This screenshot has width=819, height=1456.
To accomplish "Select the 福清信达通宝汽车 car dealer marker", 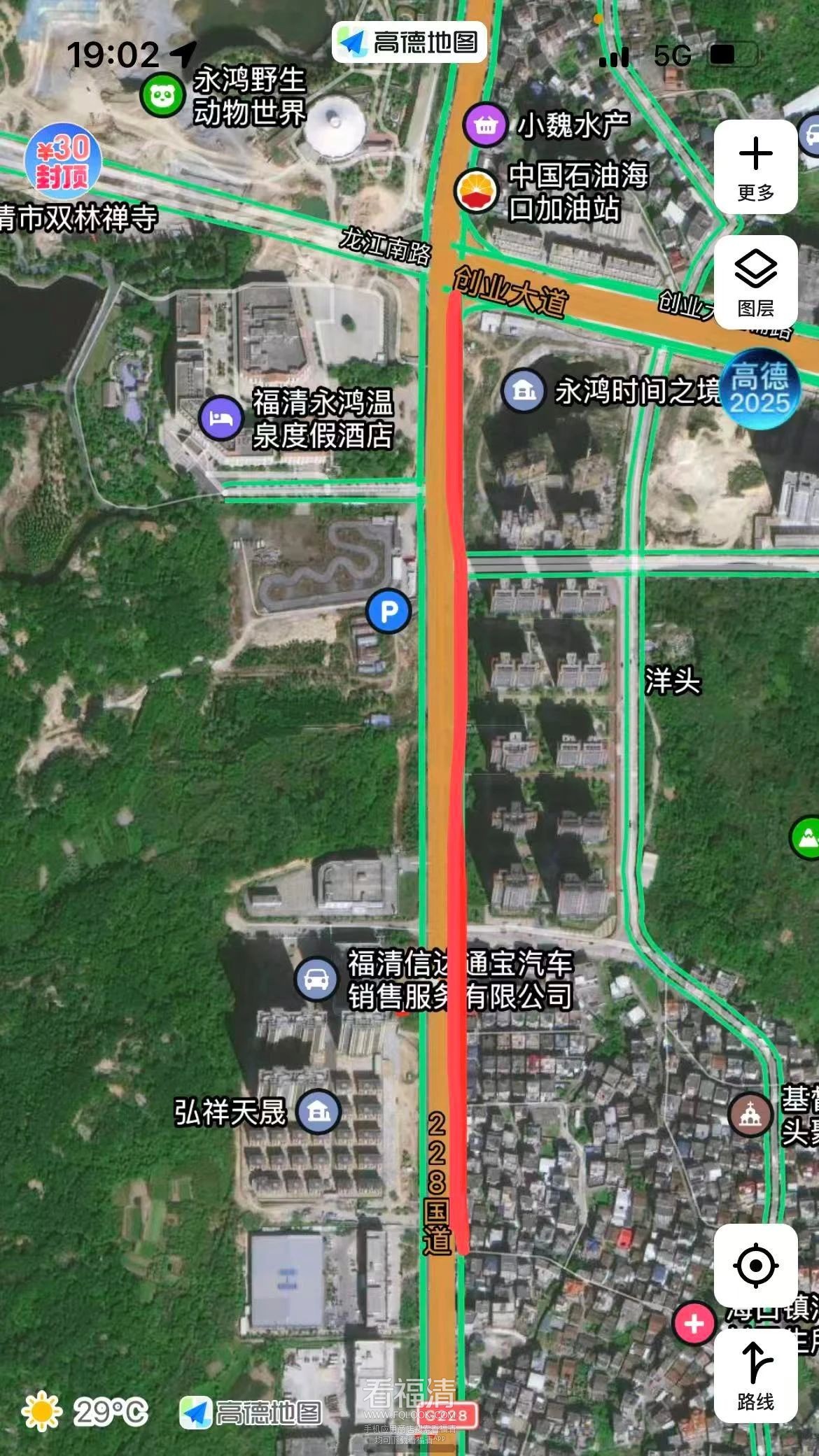I will pos(316,978).
